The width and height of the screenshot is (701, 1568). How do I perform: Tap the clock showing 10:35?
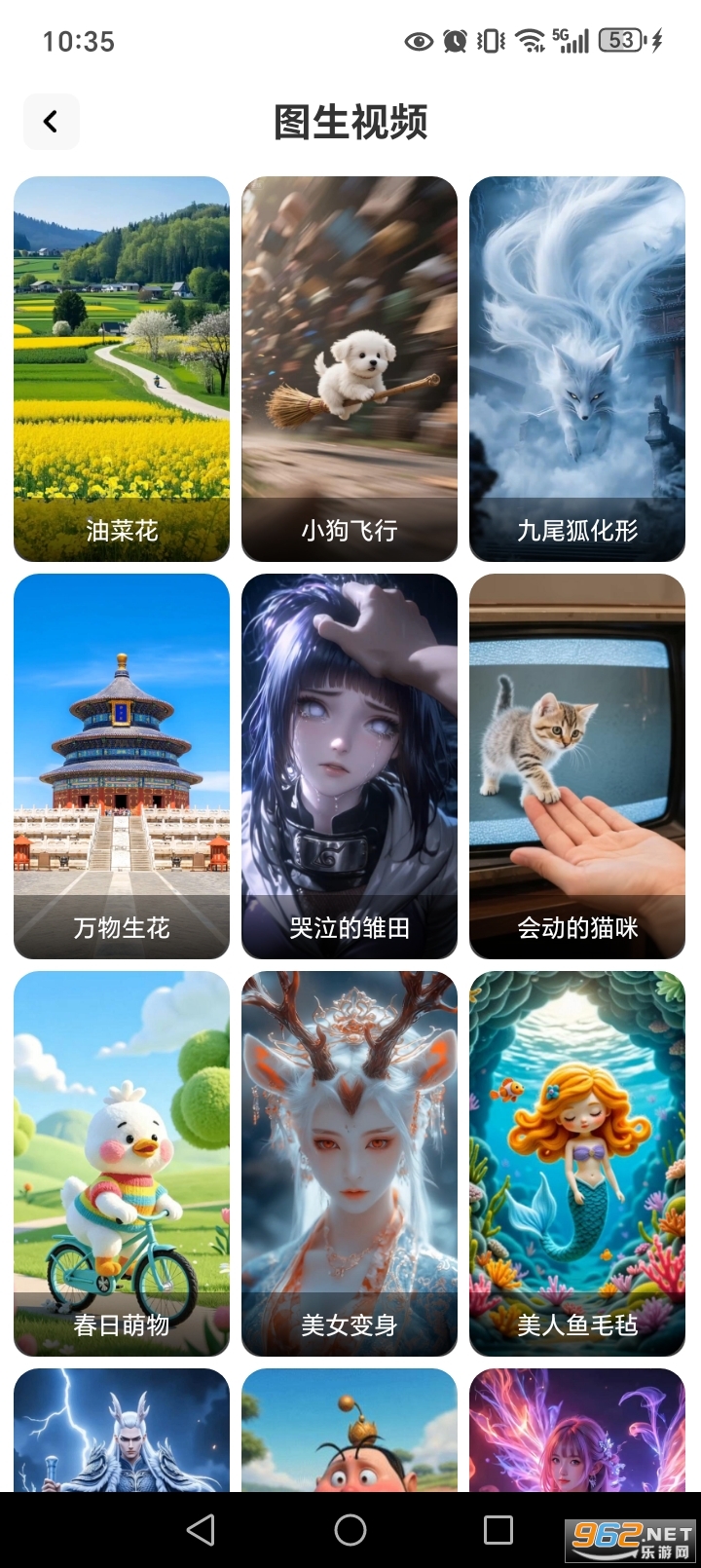pos(78,41)
